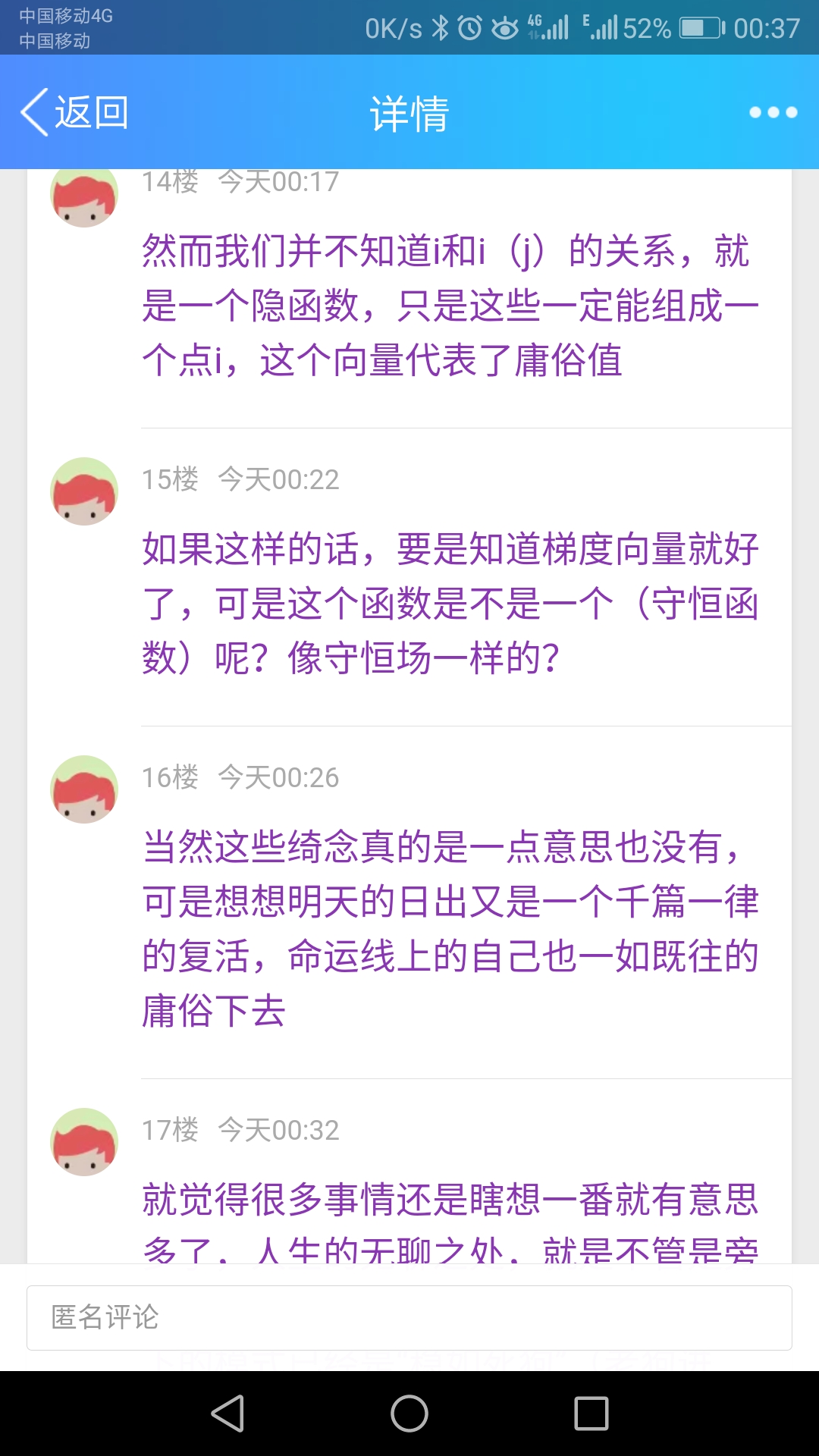Open the three-dot overflow menu

773,113
